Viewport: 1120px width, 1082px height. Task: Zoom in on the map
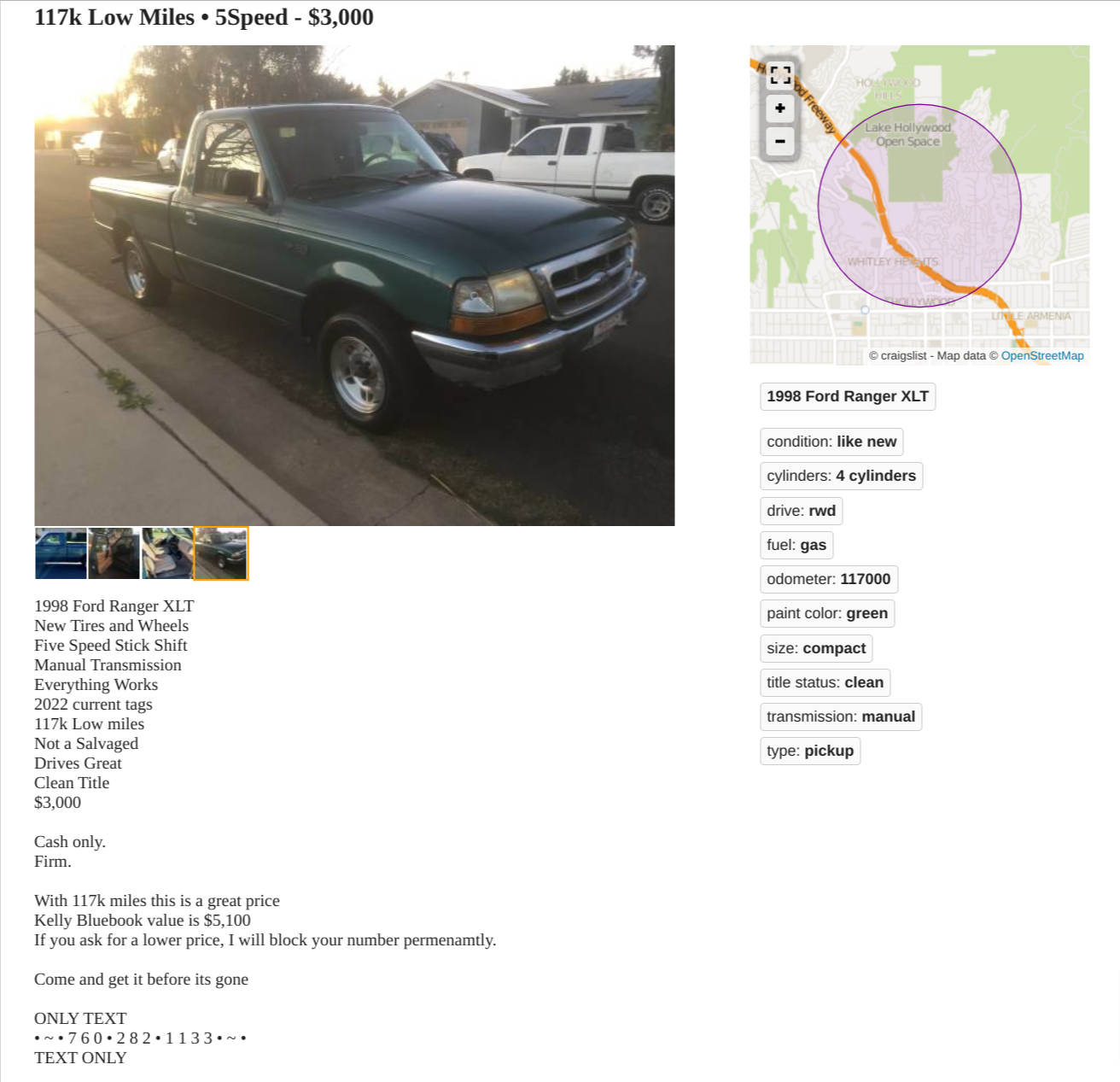coord(779,108)
